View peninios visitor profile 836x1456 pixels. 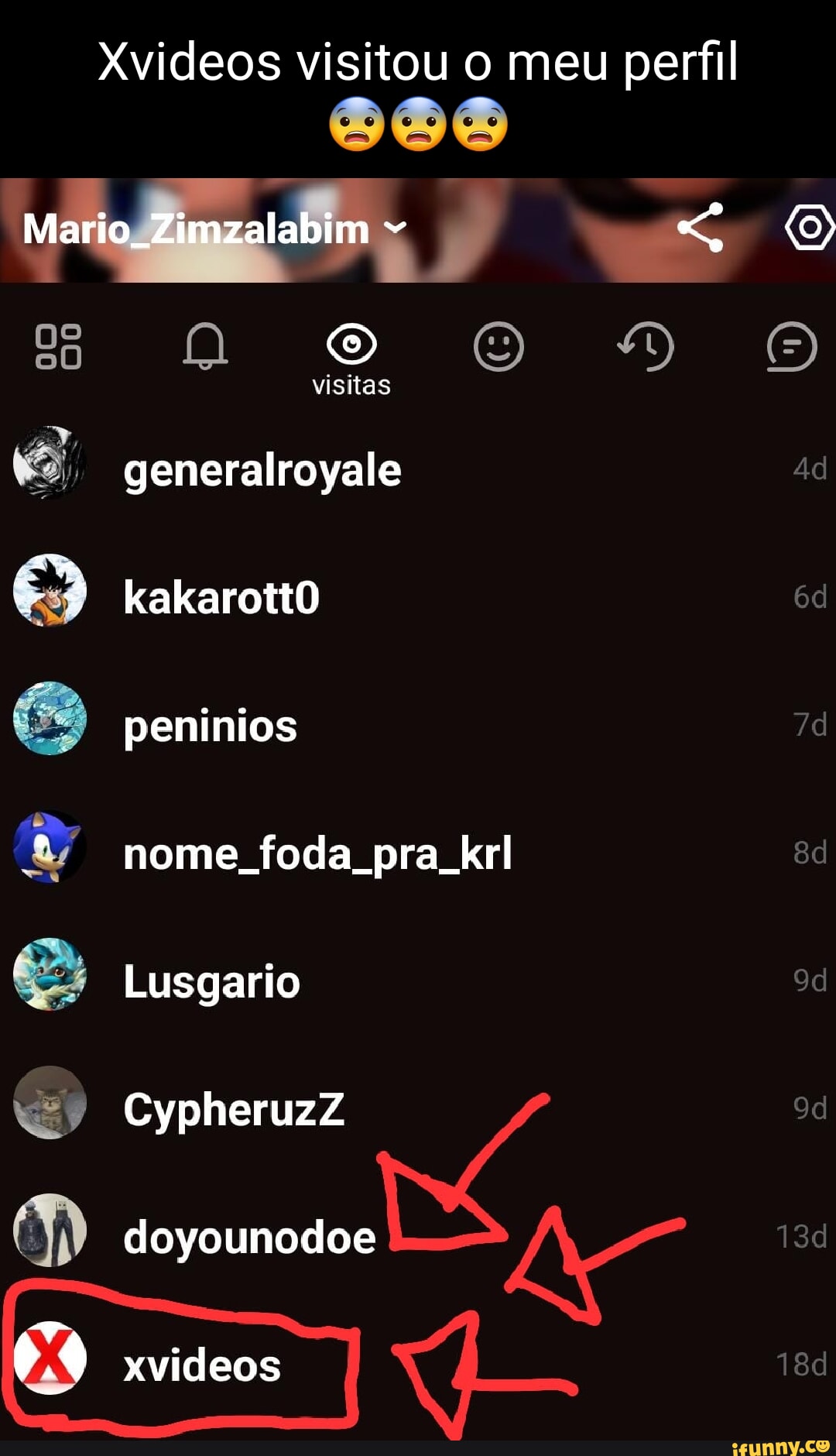click(418, 726)
